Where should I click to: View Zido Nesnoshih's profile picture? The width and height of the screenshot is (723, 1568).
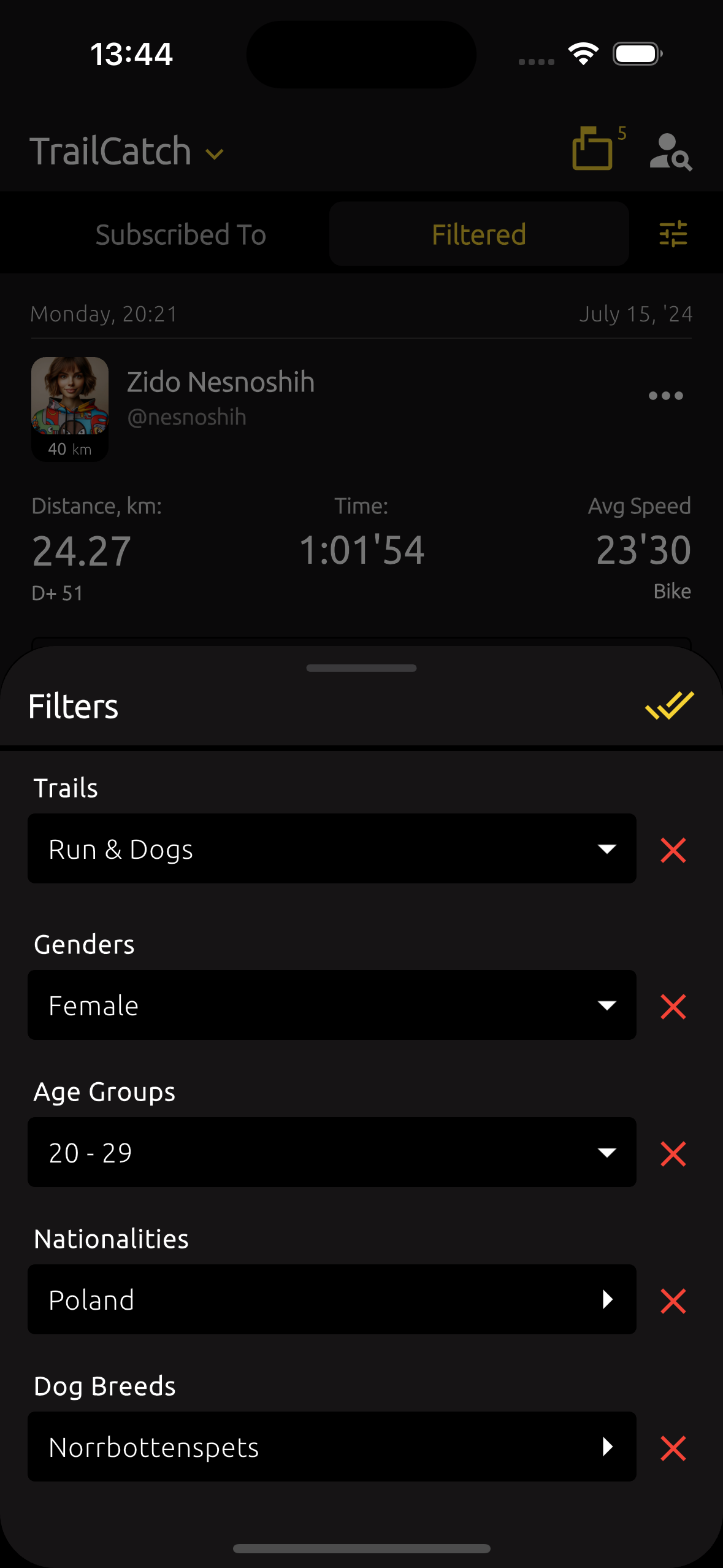tap(70, 396)
